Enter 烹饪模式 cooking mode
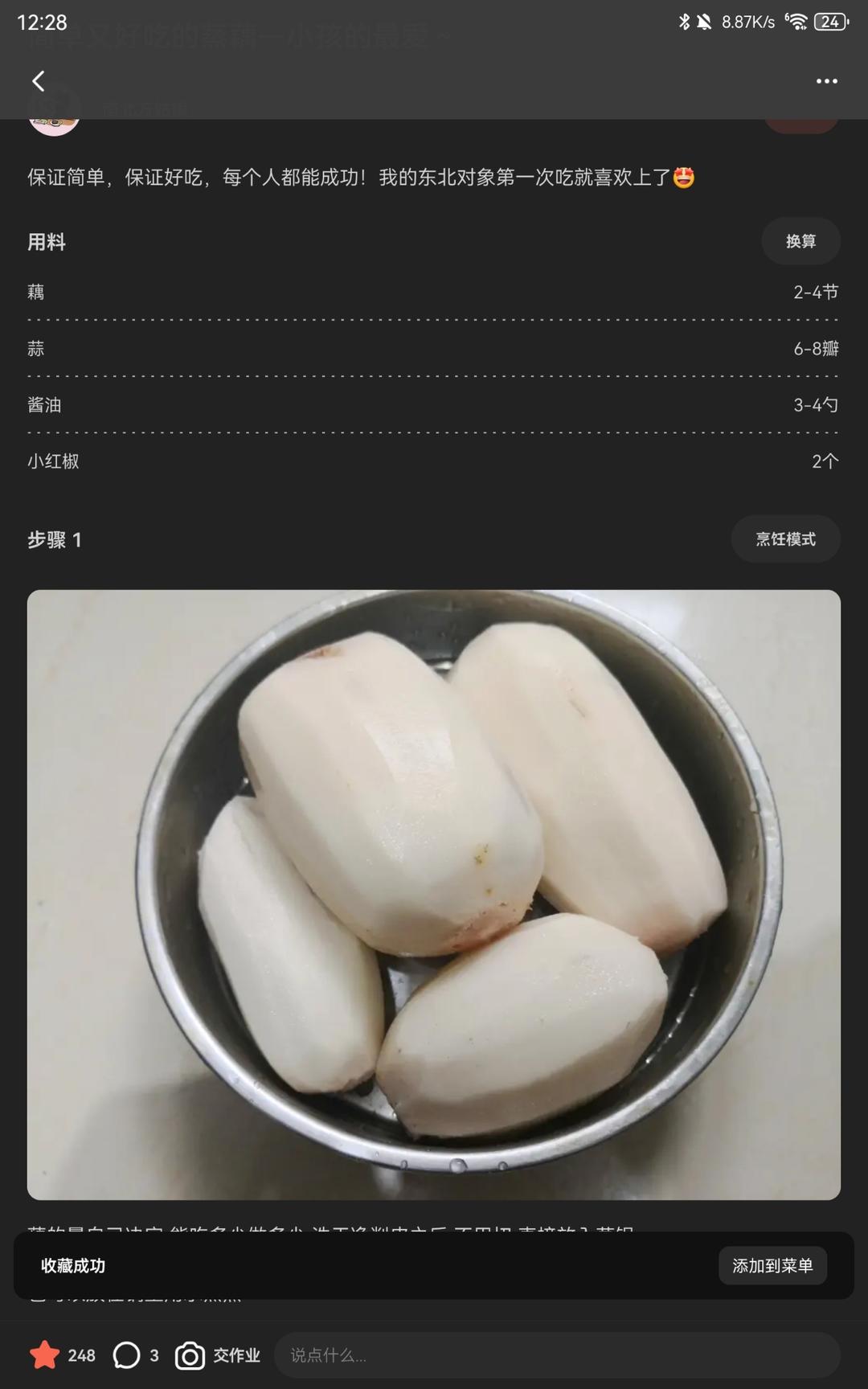Viewport: 868px width, 1389px height. (785, 539)
